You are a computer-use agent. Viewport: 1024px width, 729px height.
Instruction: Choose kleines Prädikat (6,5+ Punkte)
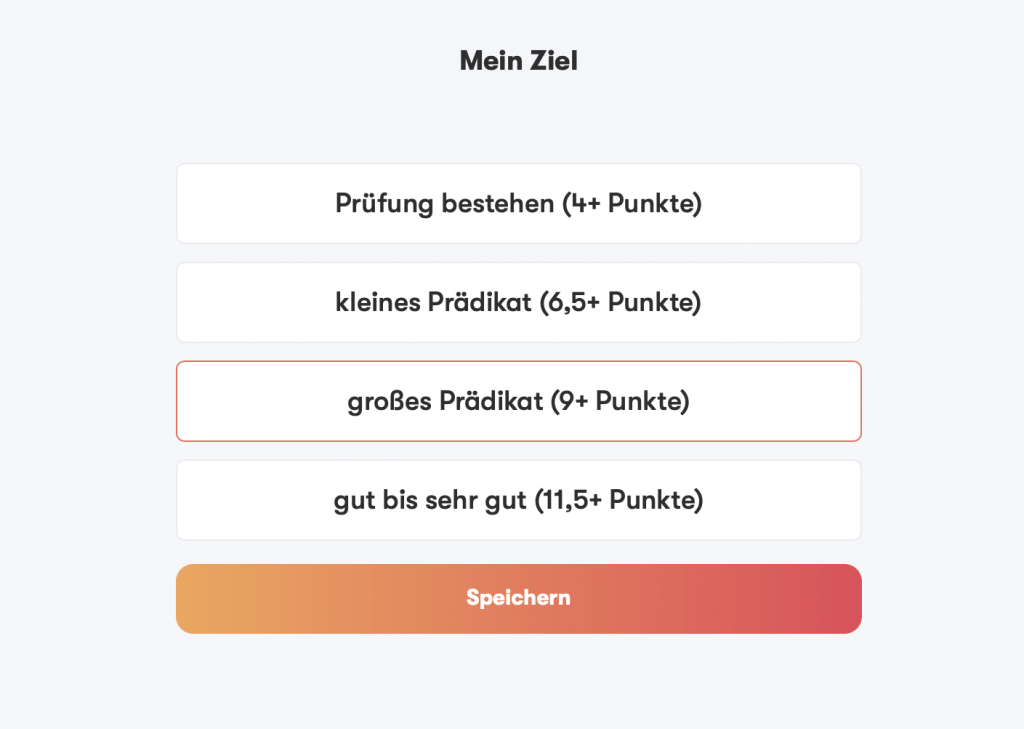coord(518,302)
